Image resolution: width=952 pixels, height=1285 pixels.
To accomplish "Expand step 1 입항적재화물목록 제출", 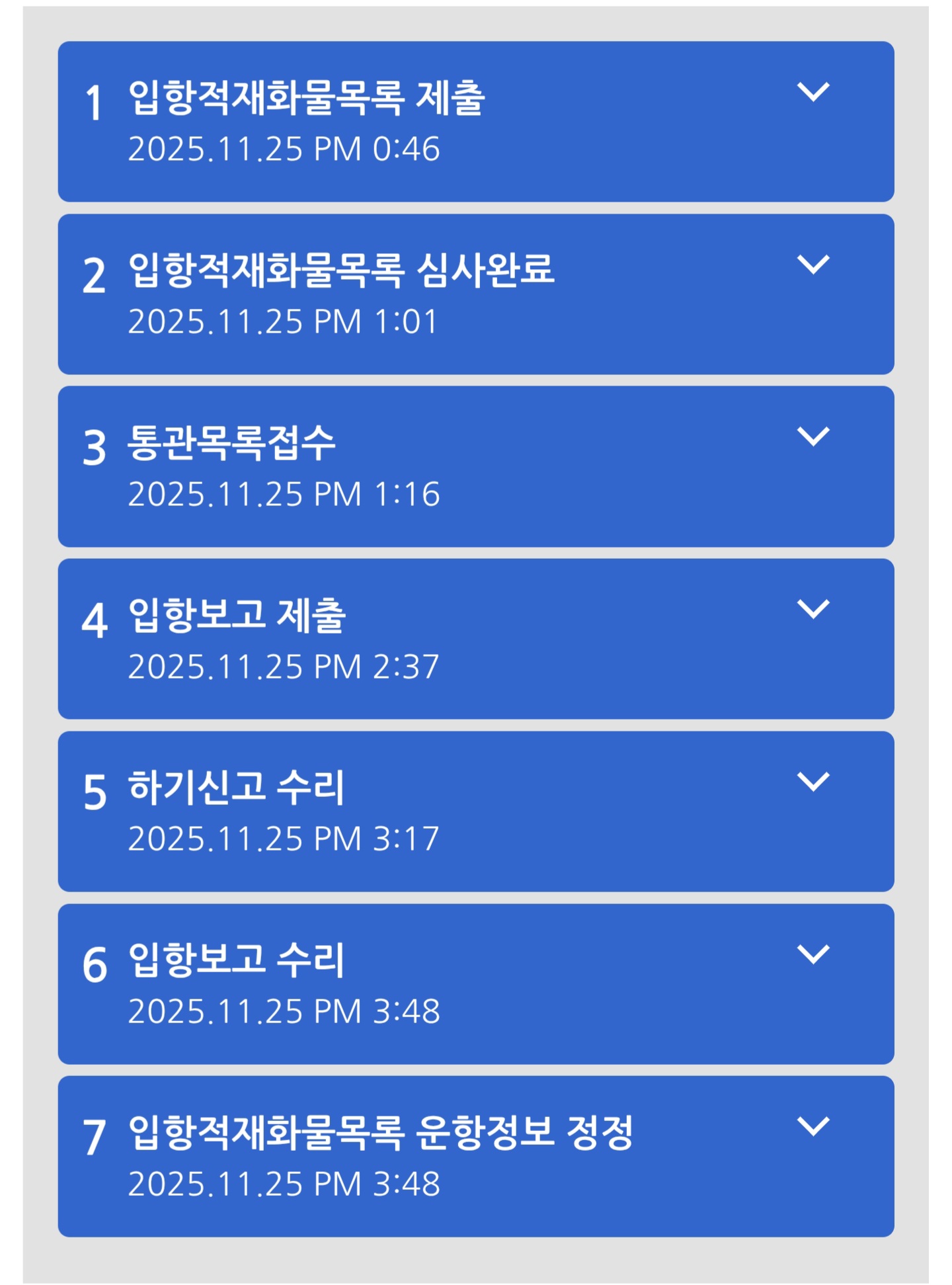I will 813,92.
